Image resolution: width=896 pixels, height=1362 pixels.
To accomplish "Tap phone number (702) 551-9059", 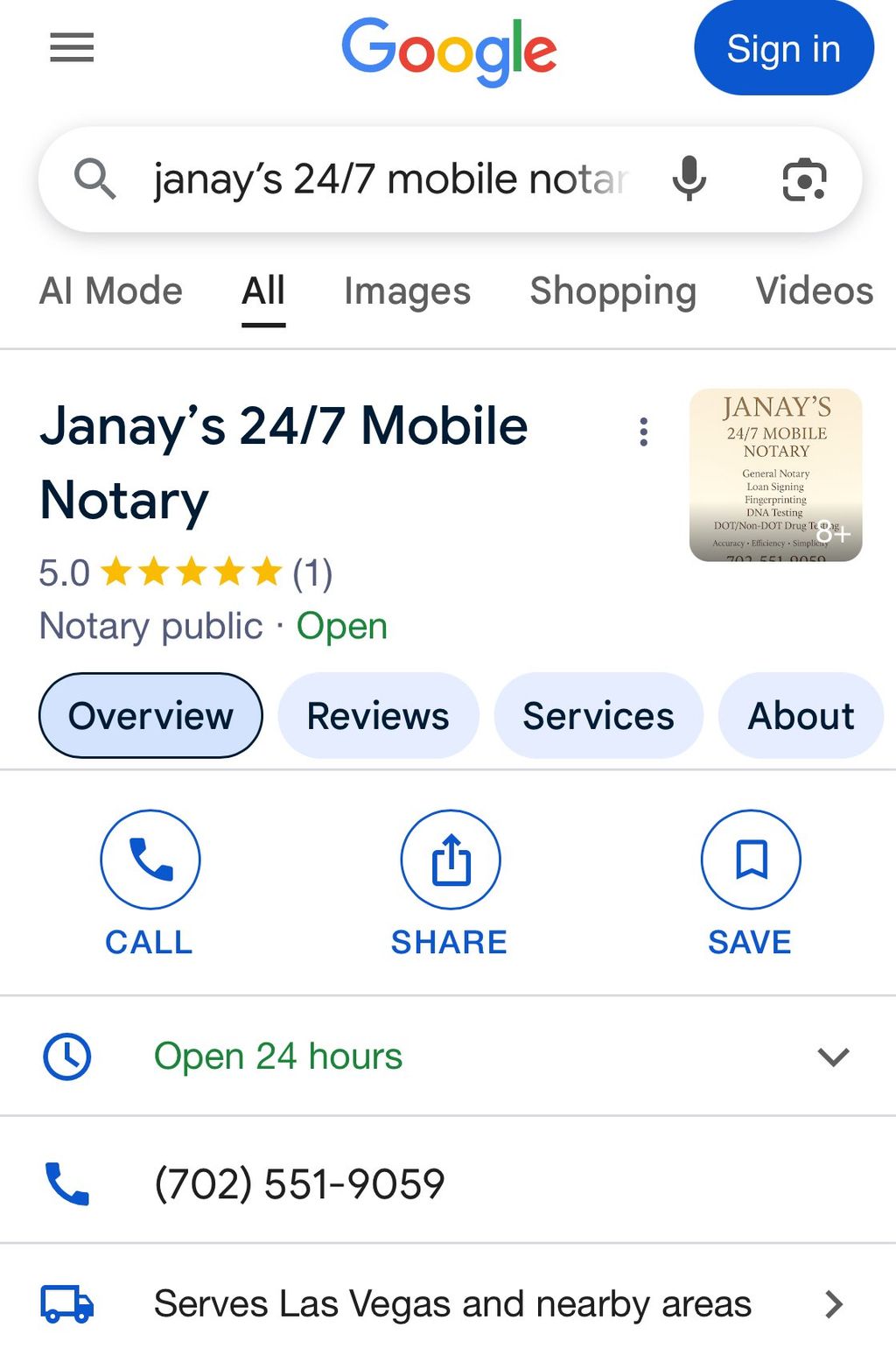I will tap(299, 1183).
